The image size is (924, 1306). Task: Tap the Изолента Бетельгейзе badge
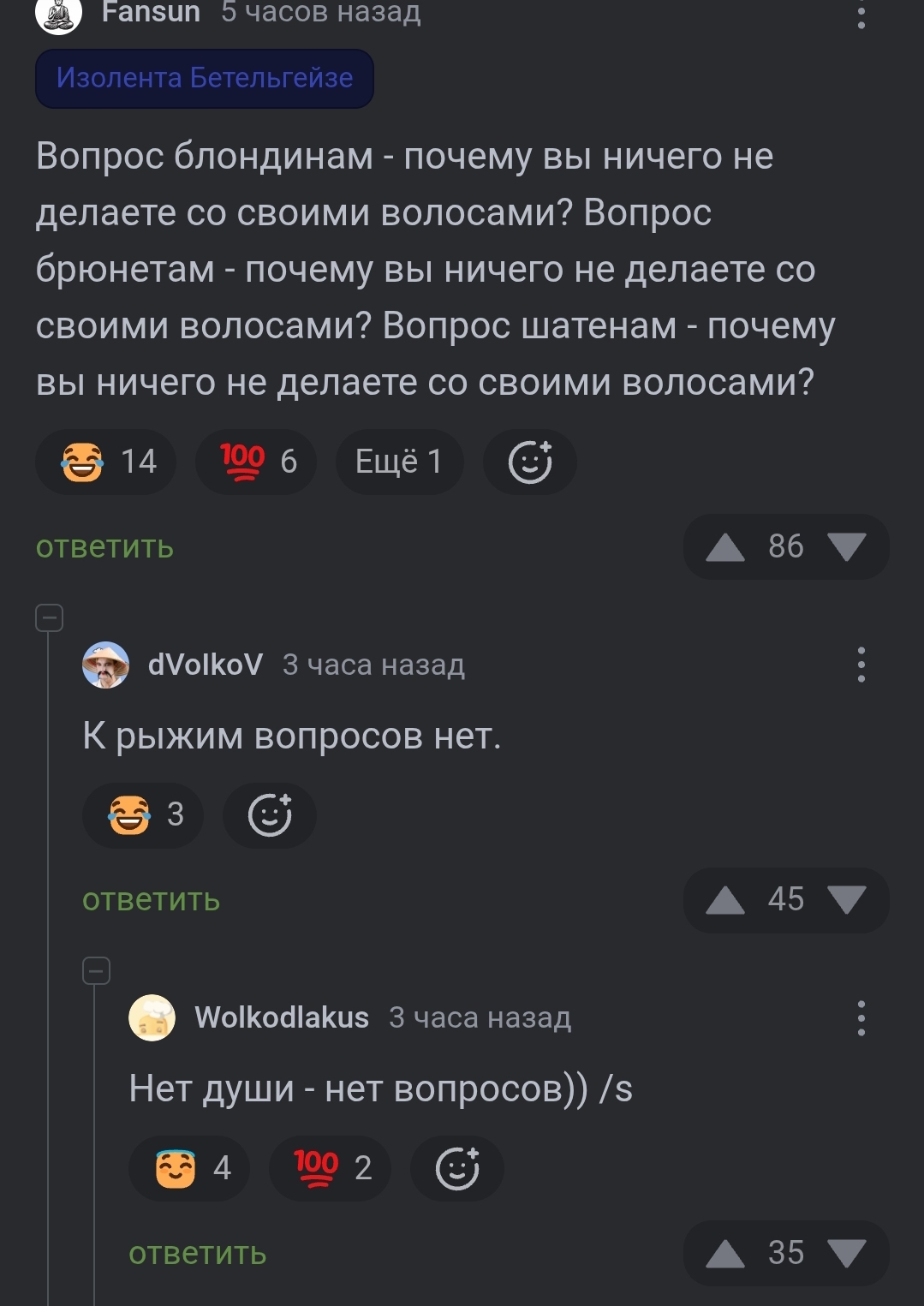pos(204,79)
